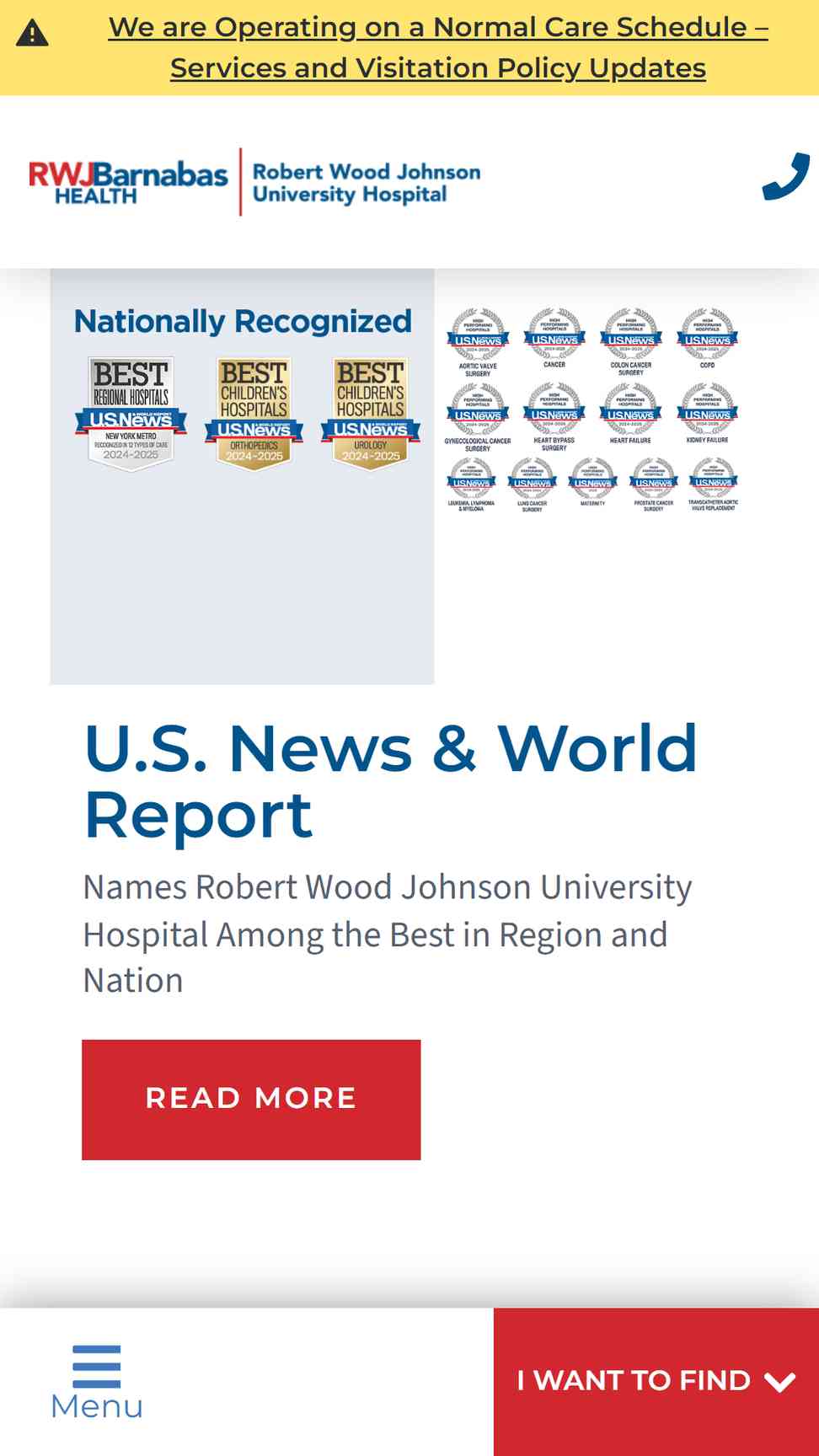The image size is (819, 1456).
Task: Open the RWJBarnabas Health homepage logo
Action: [x=254, y=182]
